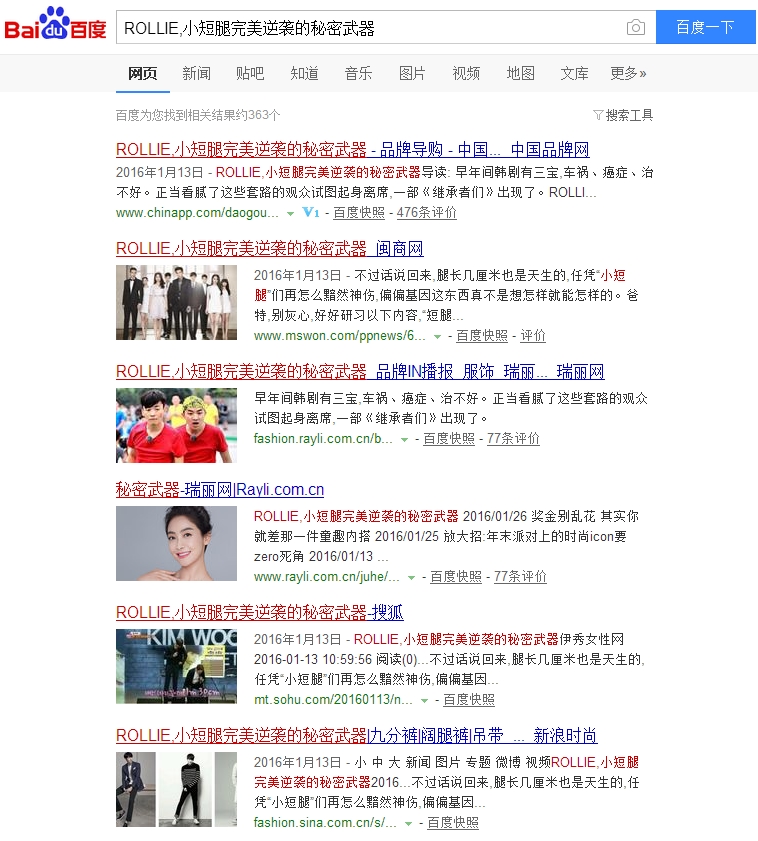Switch to the 贴吧 tab
The height and width of the screenshot is (841, 758).
click(250, 73)
